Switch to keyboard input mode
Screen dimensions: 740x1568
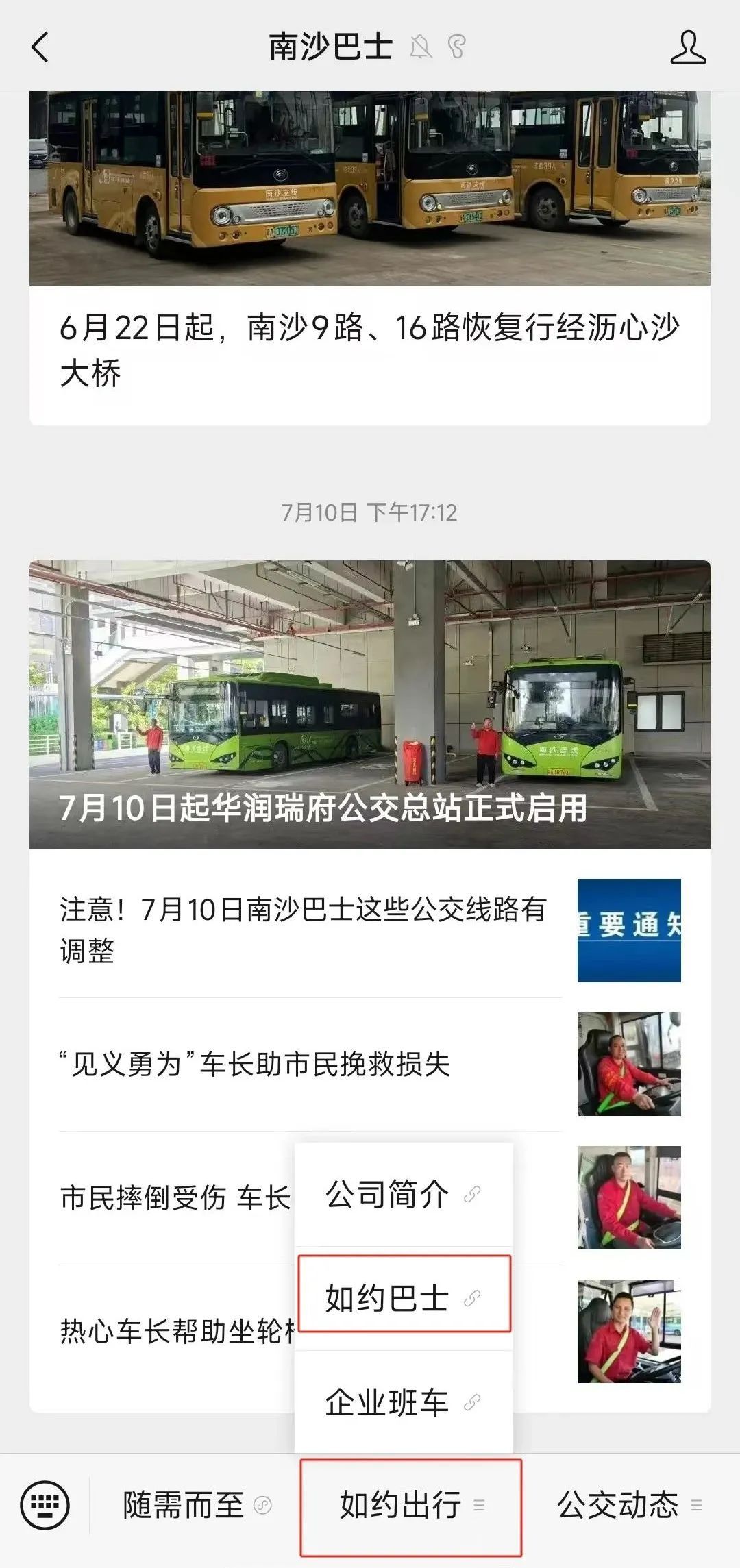click(45, 1505)
